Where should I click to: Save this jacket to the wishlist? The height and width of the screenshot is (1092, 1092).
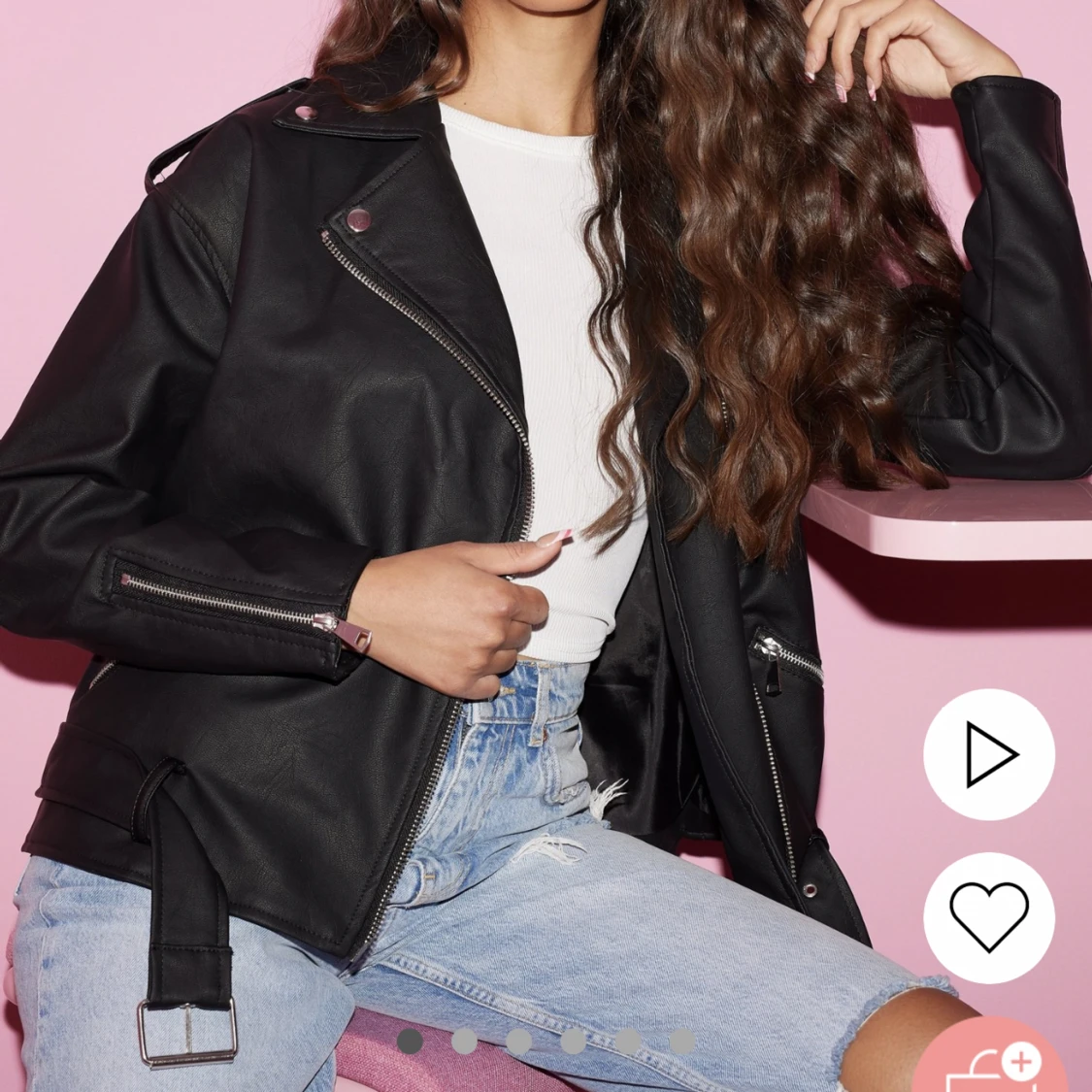pos(988,917)
